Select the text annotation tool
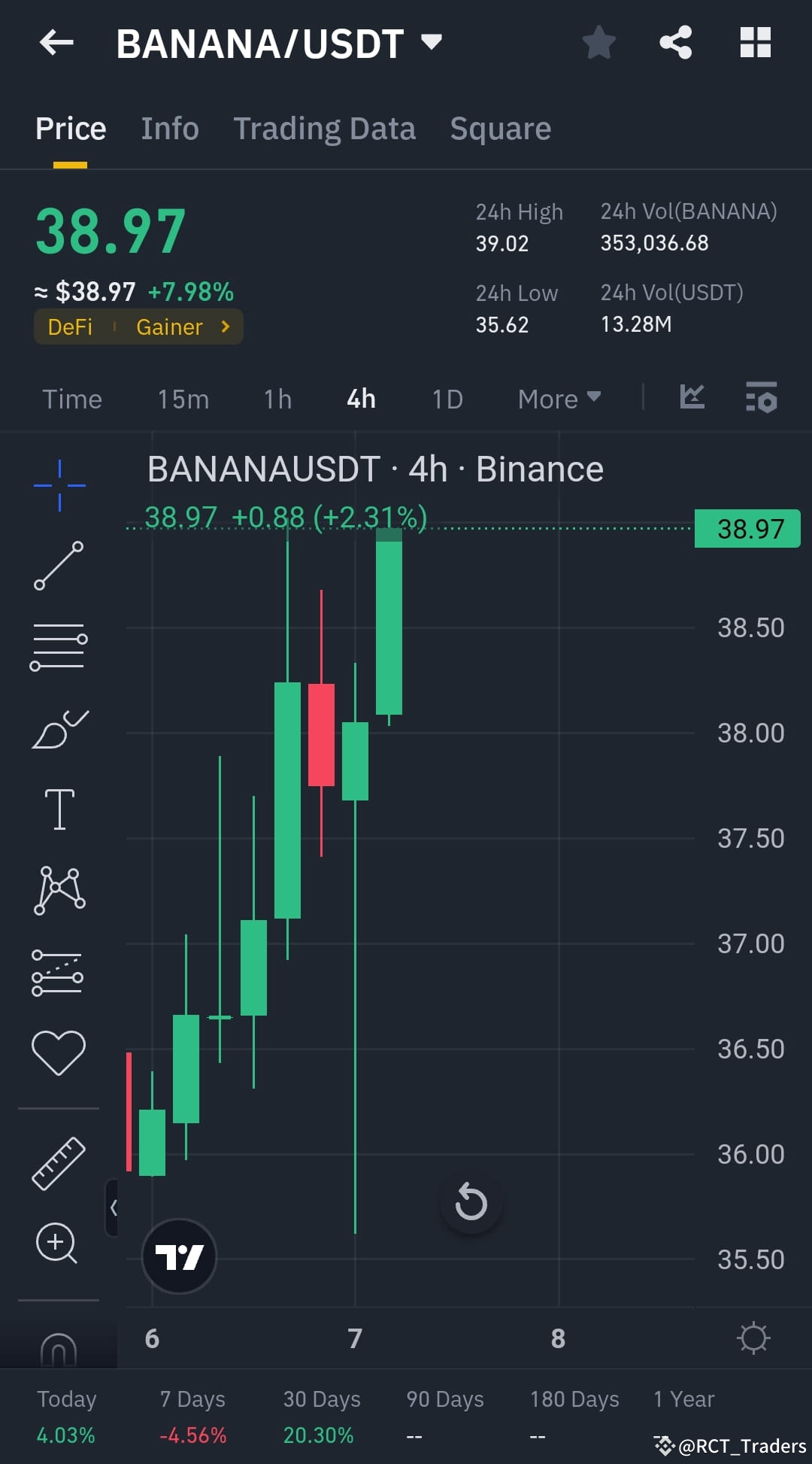The height and width of the screenshot is (1464, 812). pos(59,809)
